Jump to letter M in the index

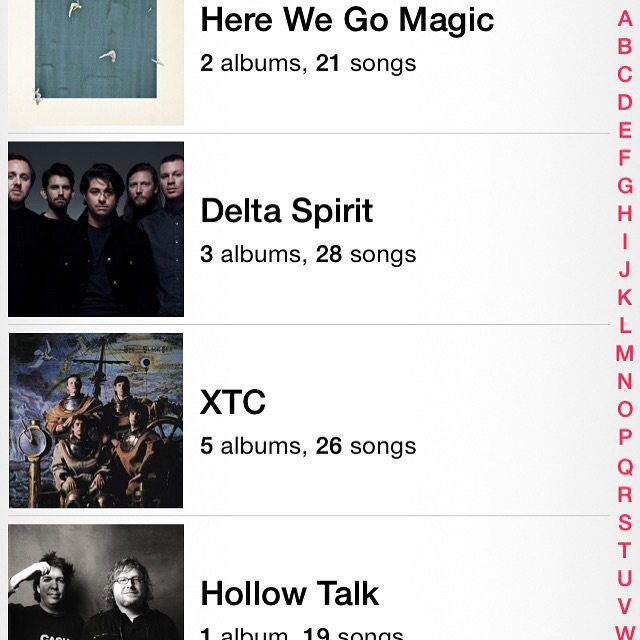(625, 353)
